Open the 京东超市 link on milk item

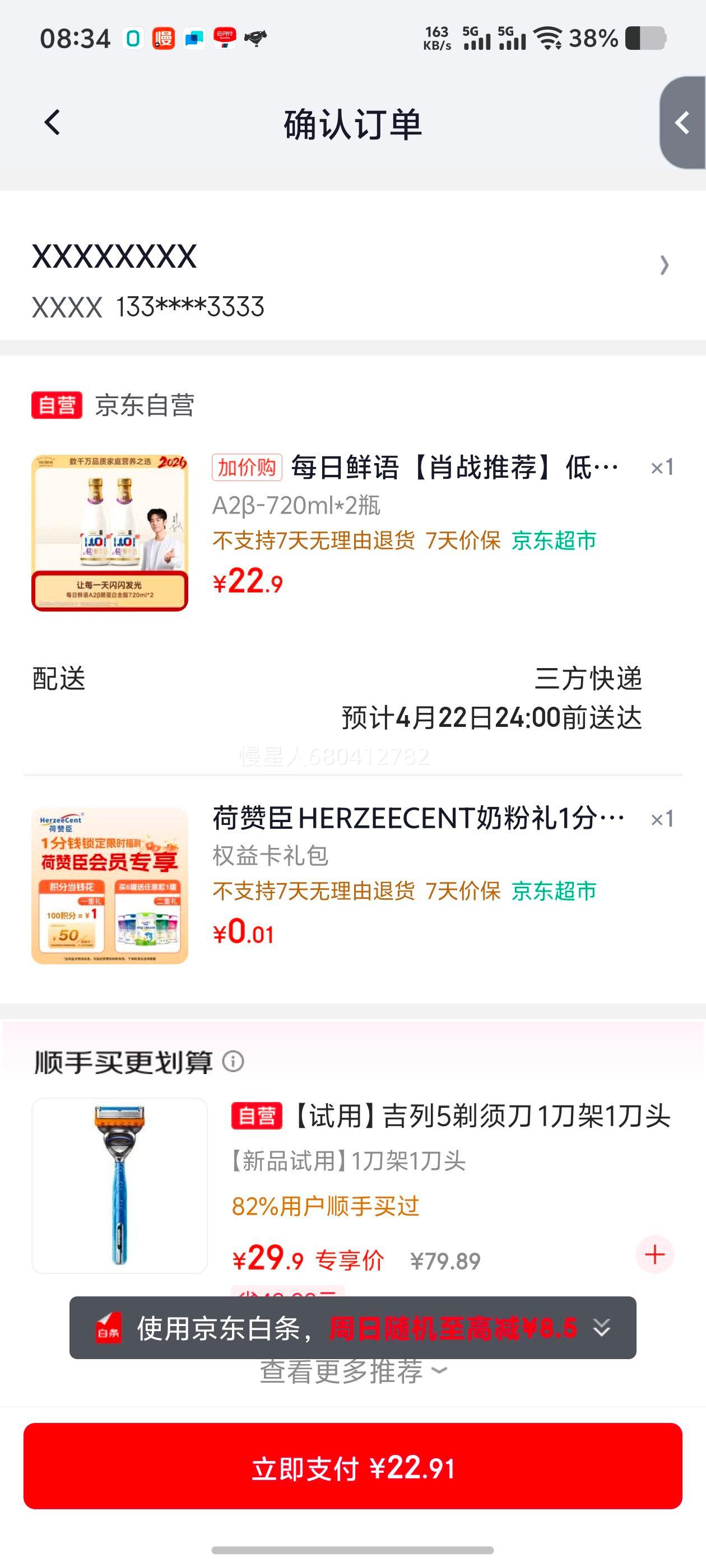555,539
